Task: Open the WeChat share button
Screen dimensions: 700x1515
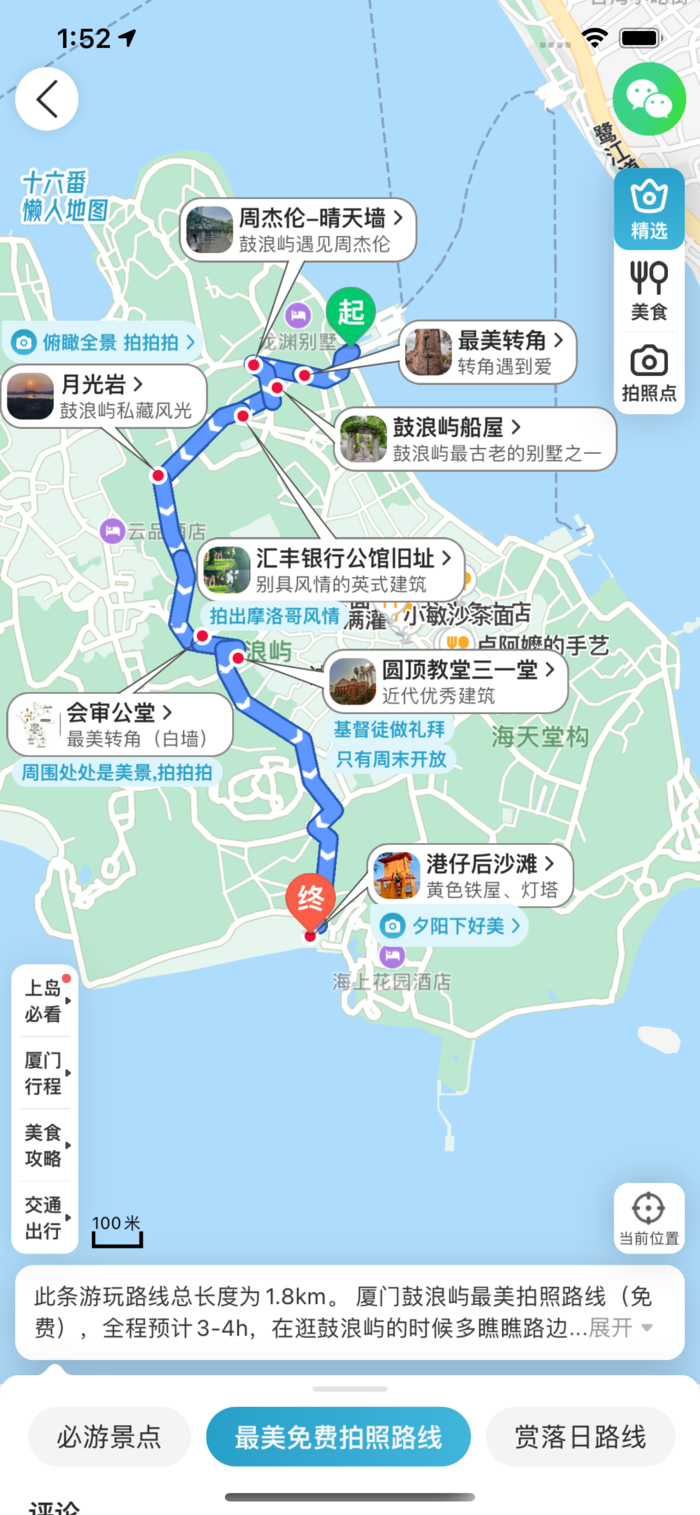Action: pos(649,99)
